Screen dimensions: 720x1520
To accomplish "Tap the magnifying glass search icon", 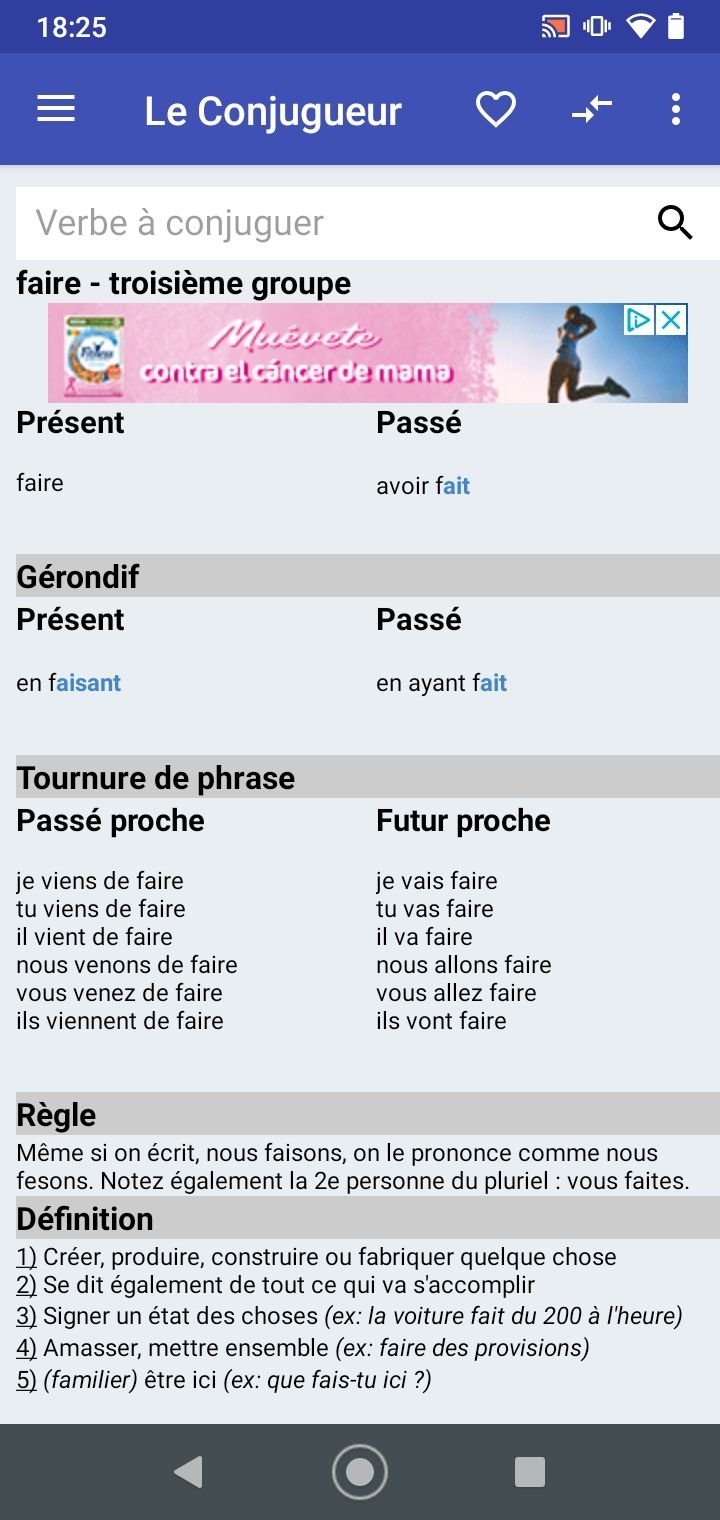I will (675, 223).
